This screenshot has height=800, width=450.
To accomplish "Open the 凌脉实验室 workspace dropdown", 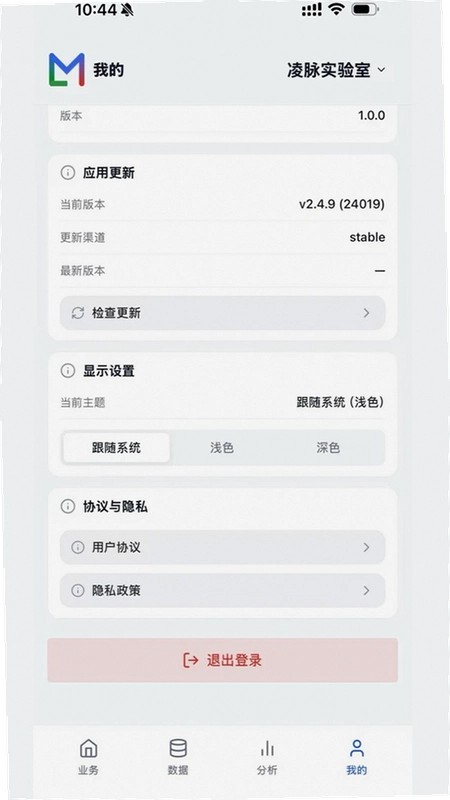I will pyautogui.click(x=336, y=70).
